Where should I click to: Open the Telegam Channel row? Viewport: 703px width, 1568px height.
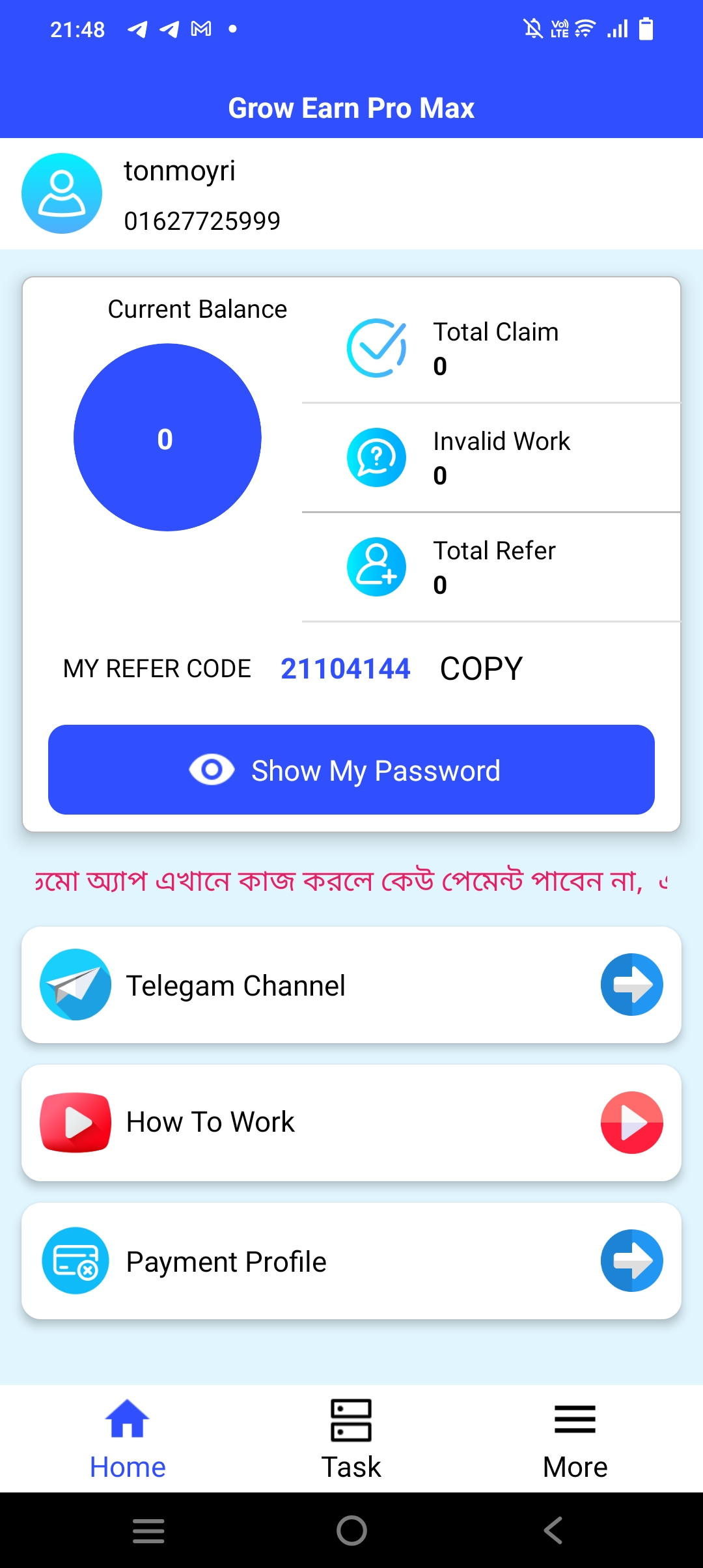pos(351,985)
